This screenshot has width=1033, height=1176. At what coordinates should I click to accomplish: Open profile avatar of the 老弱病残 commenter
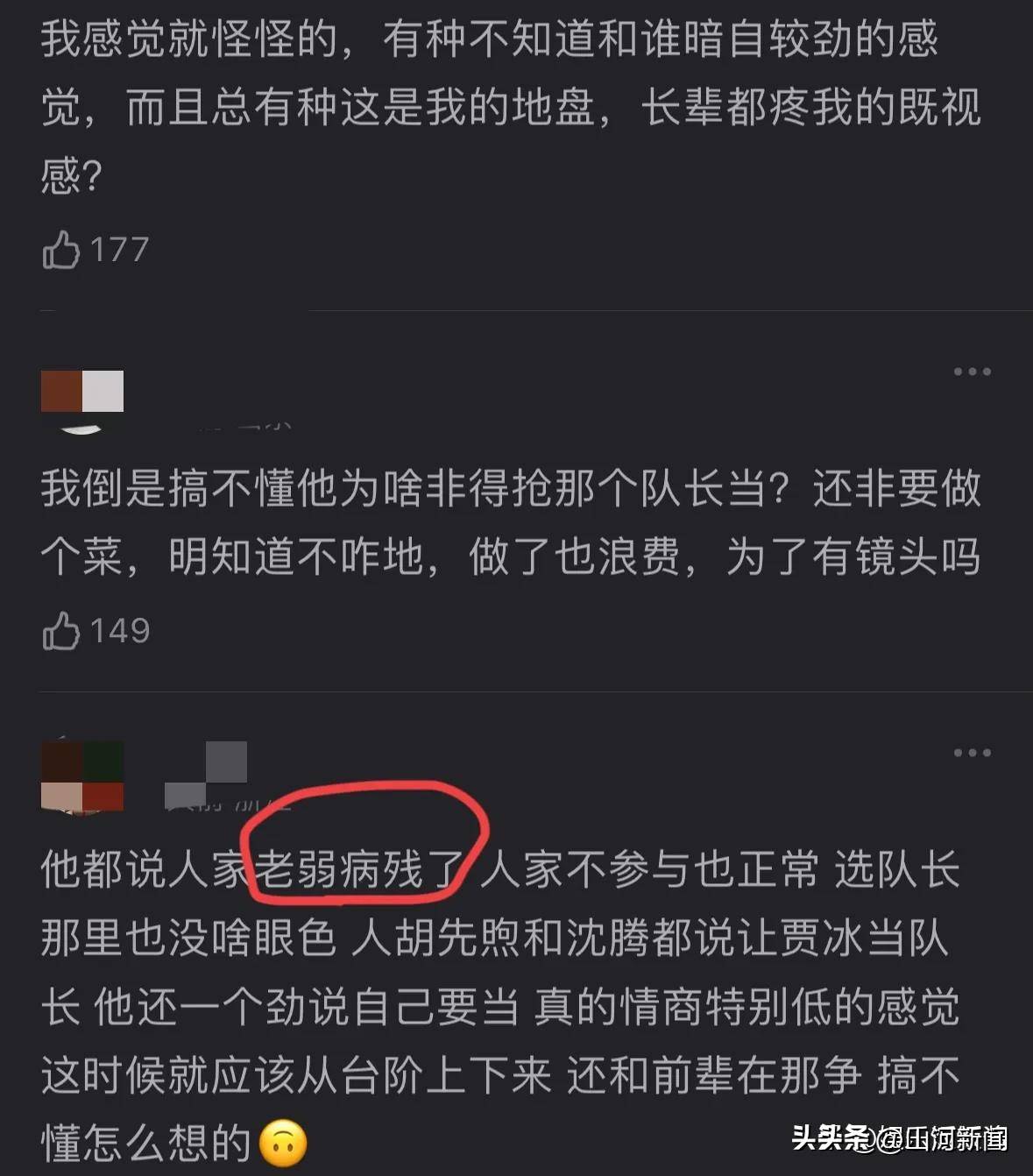tap(82, 776)
